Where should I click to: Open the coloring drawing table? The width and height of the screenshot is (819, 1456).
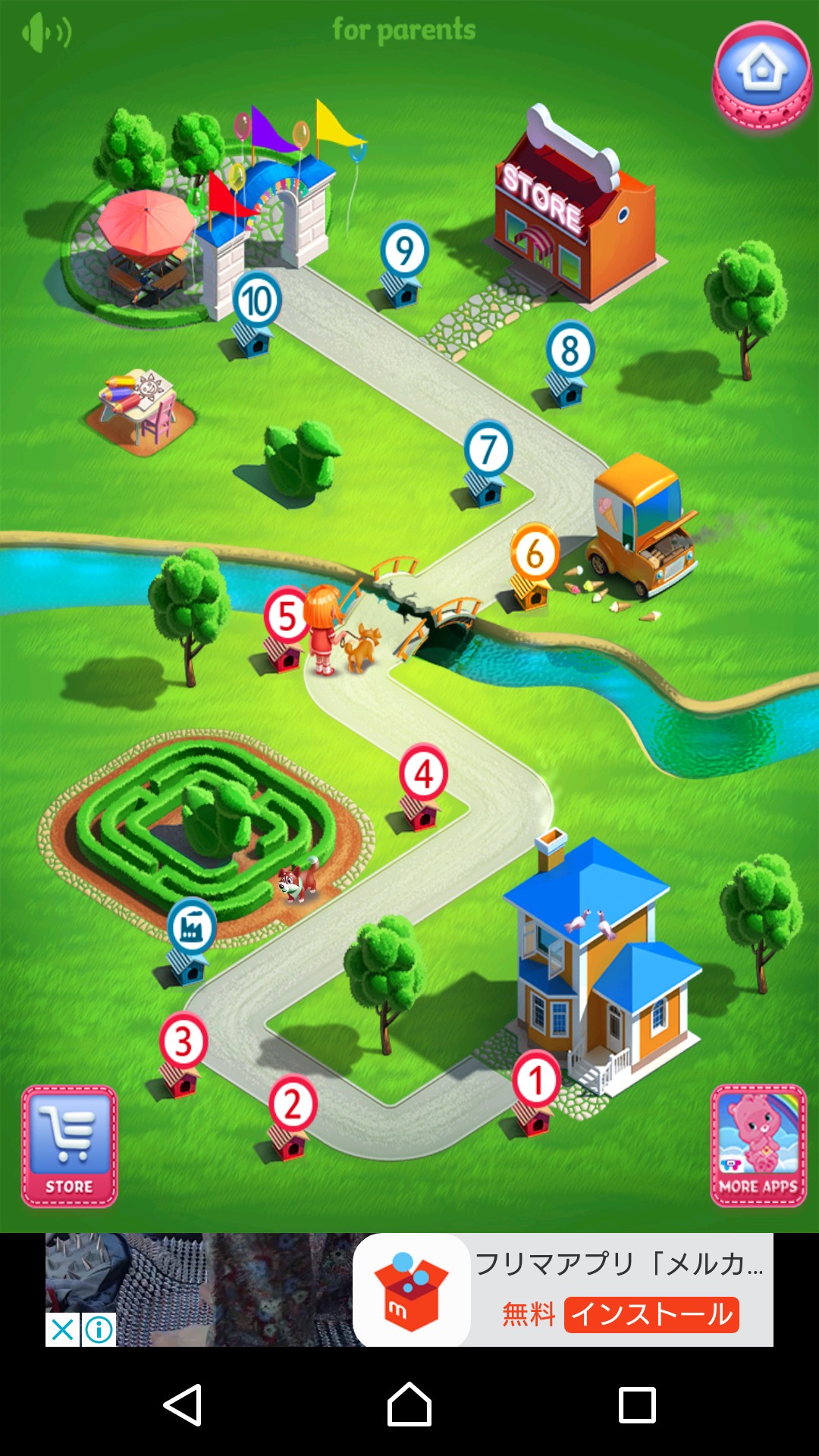[x=140, y=411]
